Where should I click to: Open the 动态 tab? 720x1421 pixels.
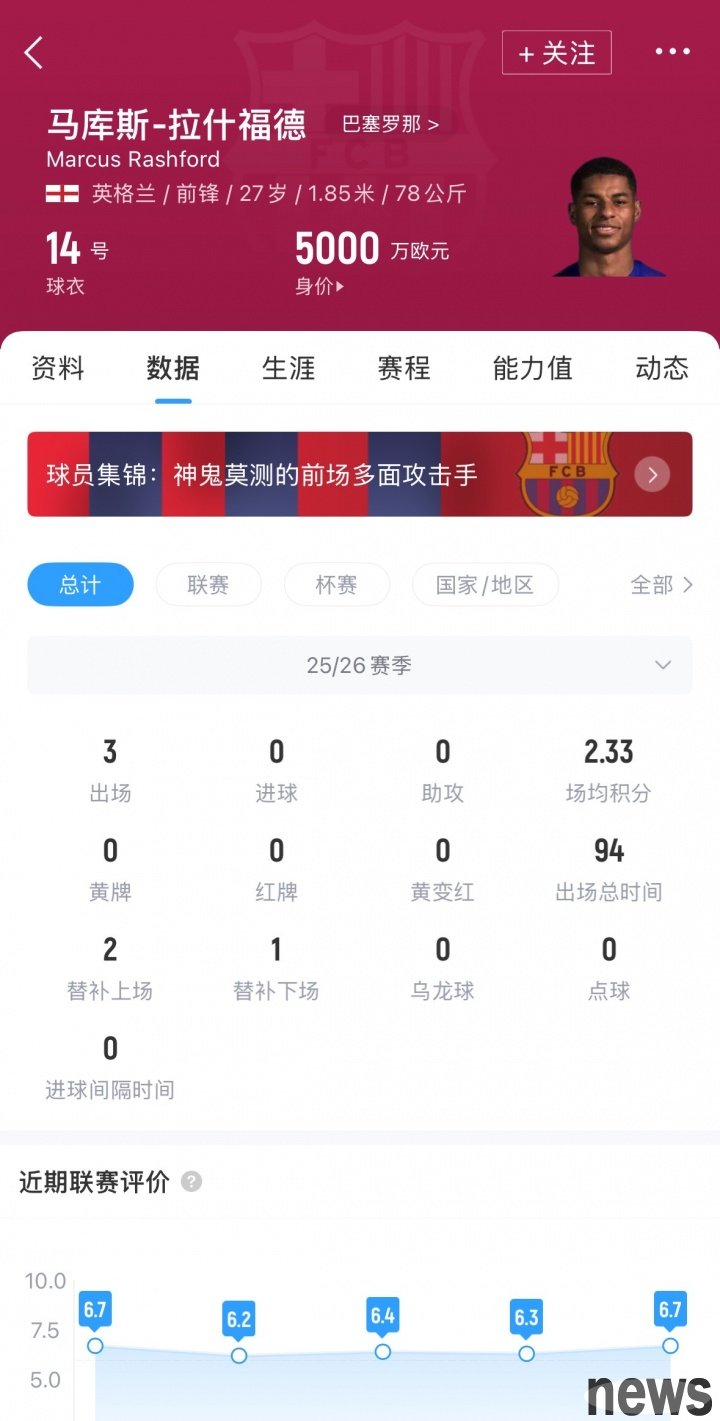pos(662,368)
